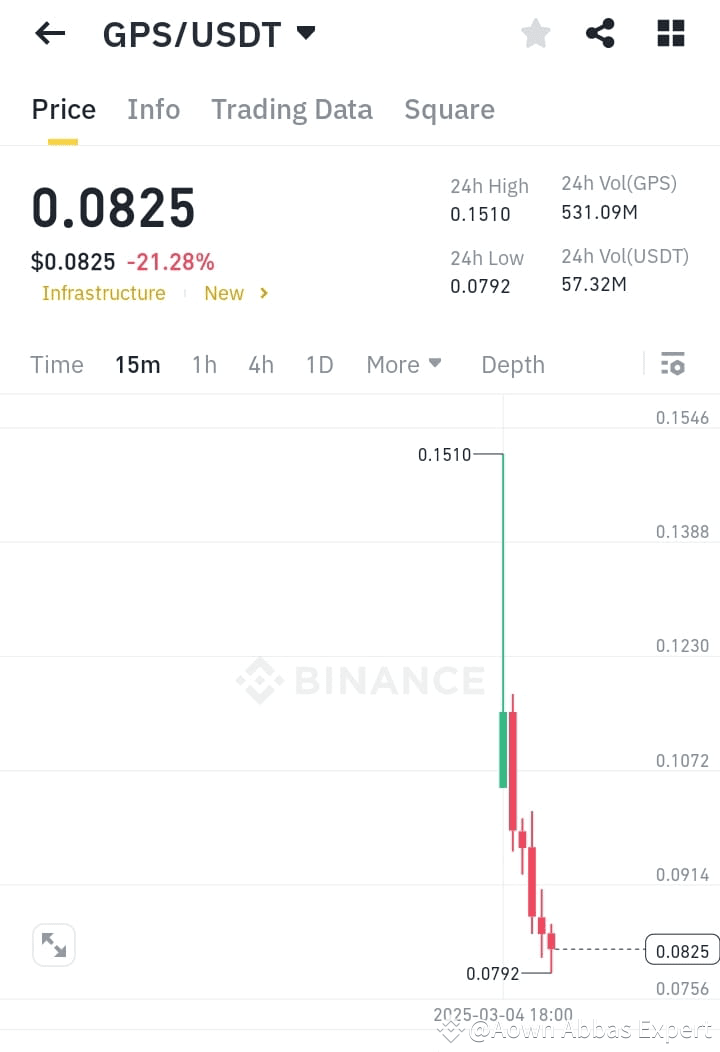Switch to the 1h interval
Screen dimensions: 720x1052
click(204, 364)
